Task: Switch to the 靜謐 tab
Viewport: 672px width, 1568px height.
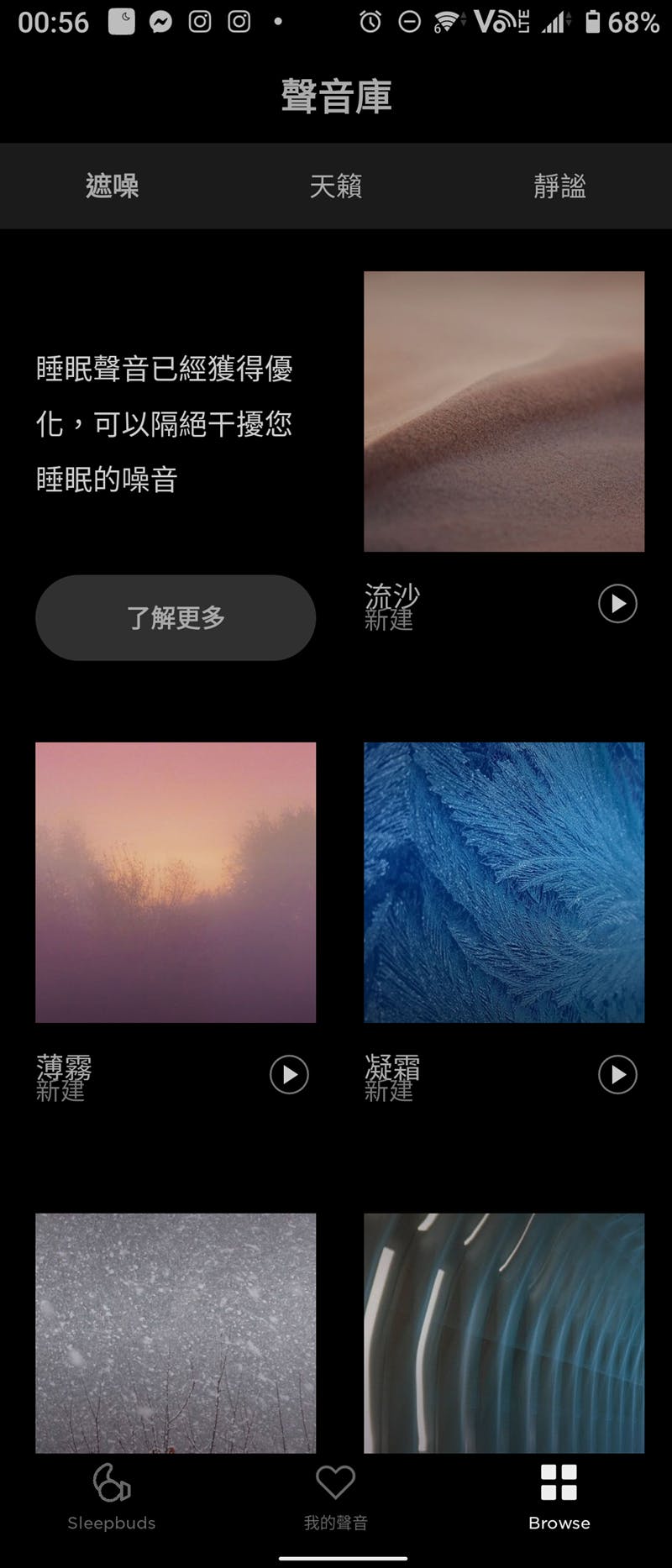Action: point(559,186)
